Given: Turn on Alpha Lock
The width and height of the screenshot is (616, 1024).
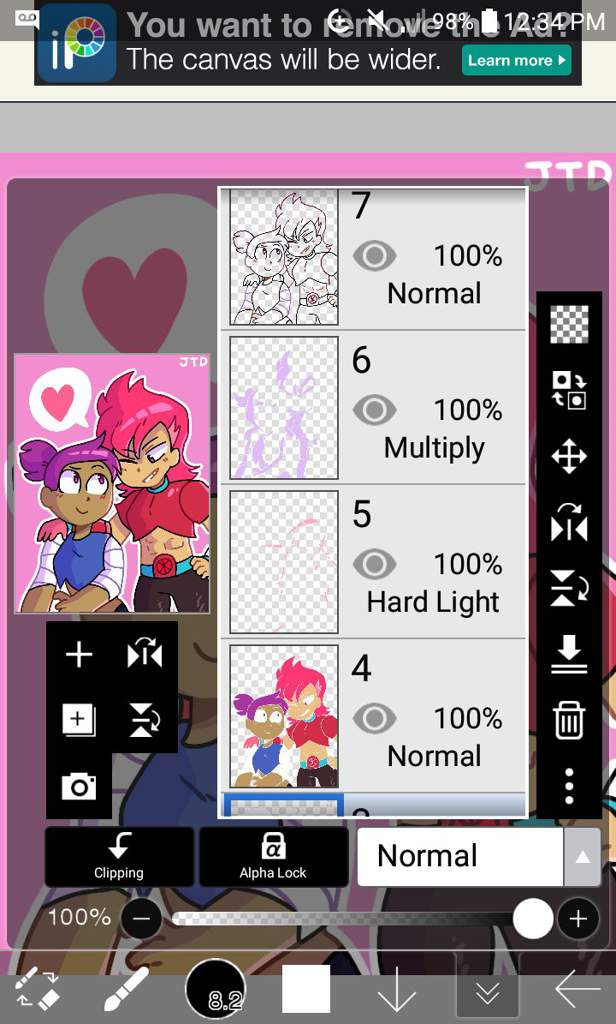Looking at the screenshot, I should pyautogui.click(x=272, y=856).
